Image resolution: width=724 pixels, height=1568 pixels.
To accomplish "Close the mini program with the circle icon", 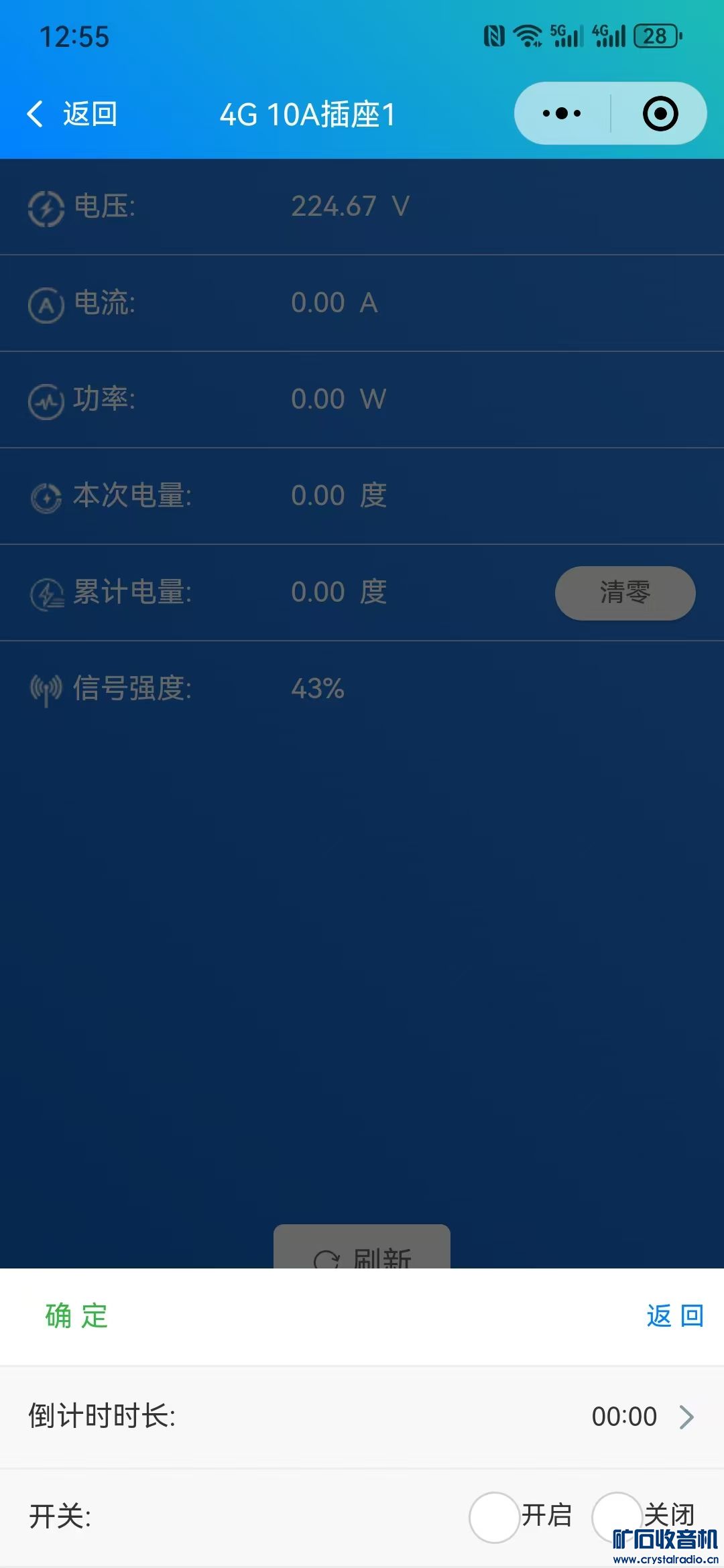I will pos(660,113).
